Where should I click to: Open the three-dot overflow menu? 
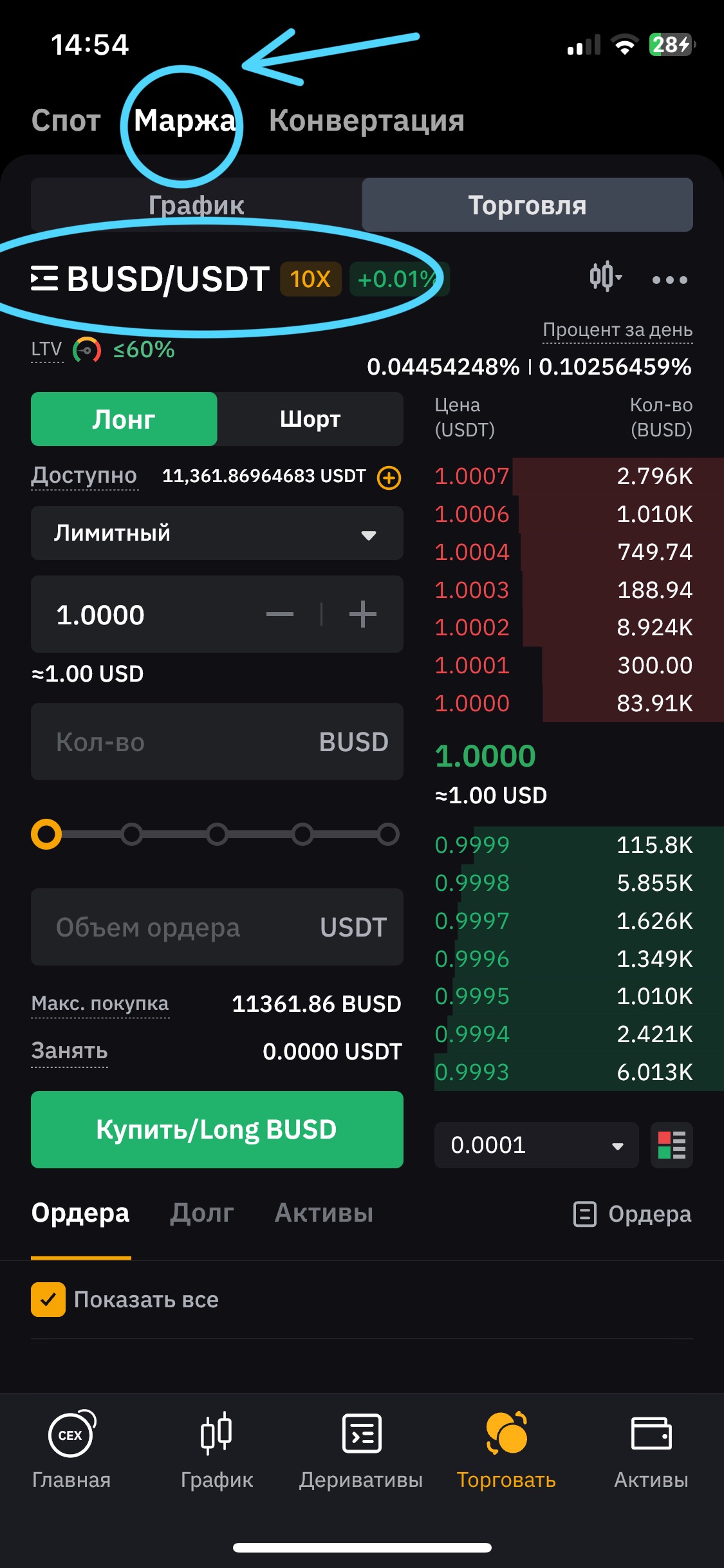[x=669, y=280]
